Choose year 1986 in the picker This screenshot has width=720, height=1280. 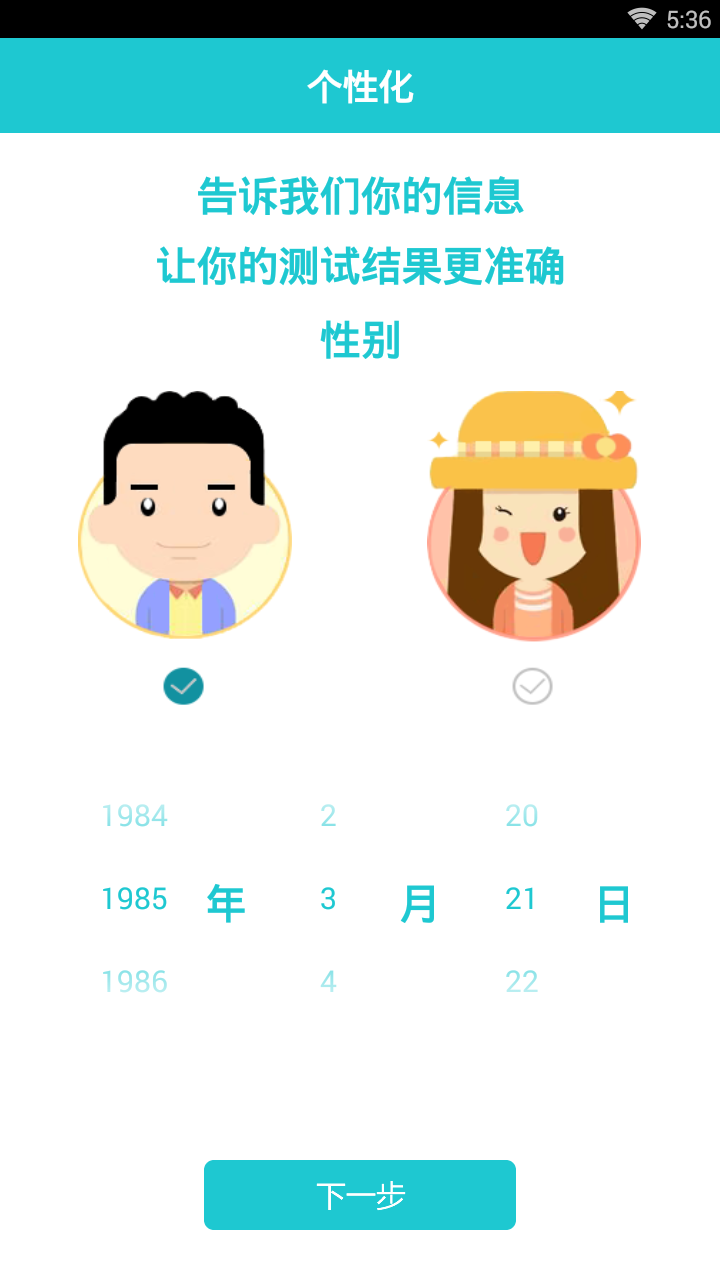[134, 982]
